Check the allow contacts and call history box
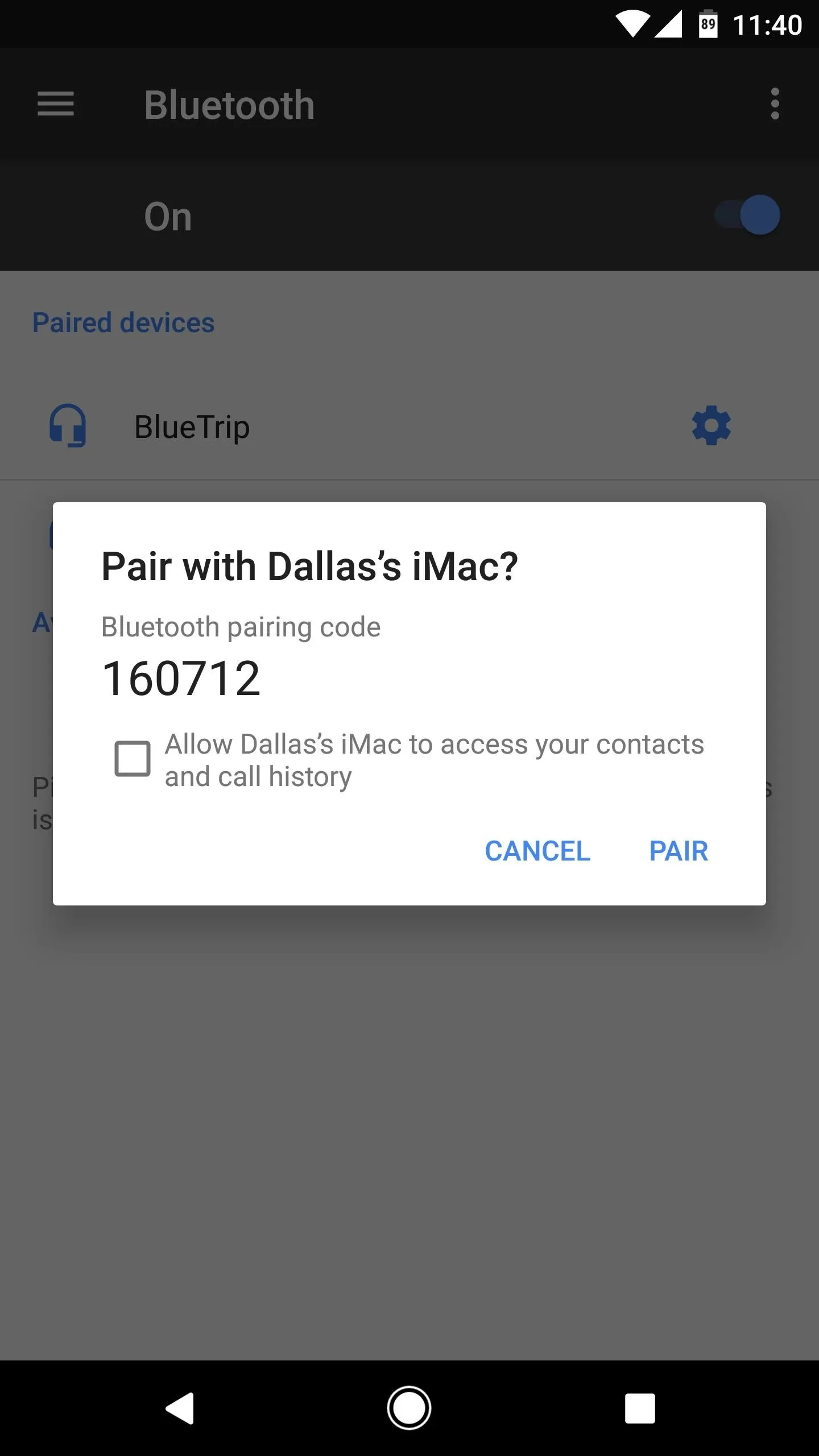 tap(133, 759)
